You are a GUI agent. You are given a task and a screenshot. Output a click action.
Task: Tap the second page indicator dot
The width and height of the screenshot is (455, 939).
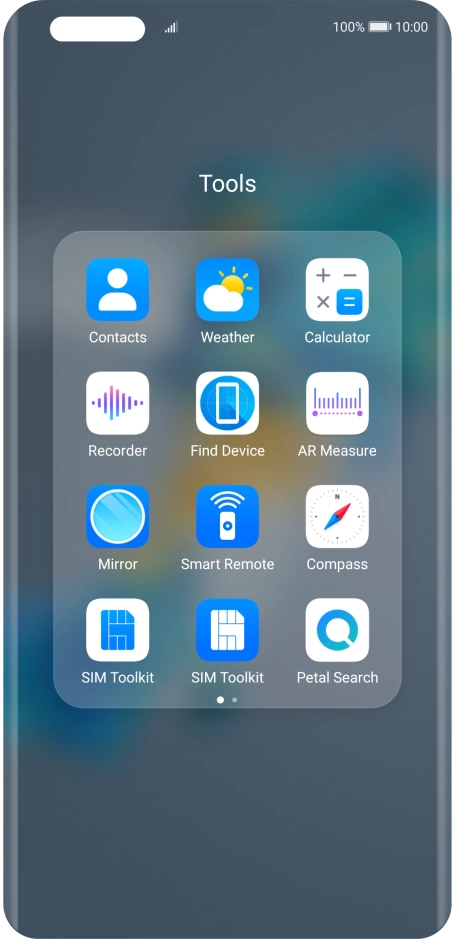point(235,699)
